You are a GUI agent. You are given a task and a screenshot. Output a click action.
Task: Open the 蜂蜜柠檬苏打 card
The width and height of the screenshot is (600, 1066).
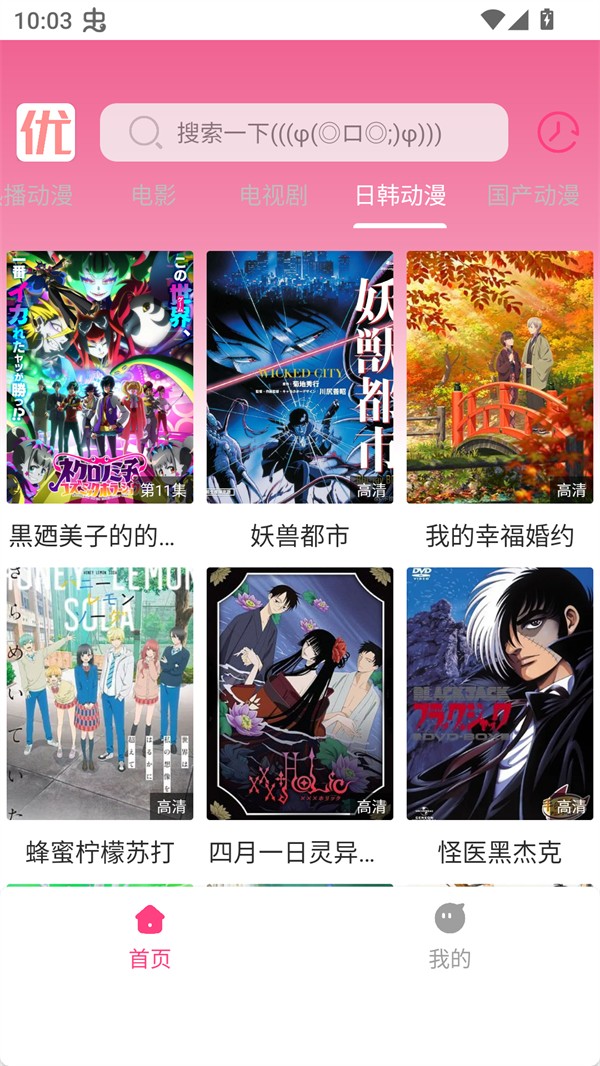tap(100, 694)
